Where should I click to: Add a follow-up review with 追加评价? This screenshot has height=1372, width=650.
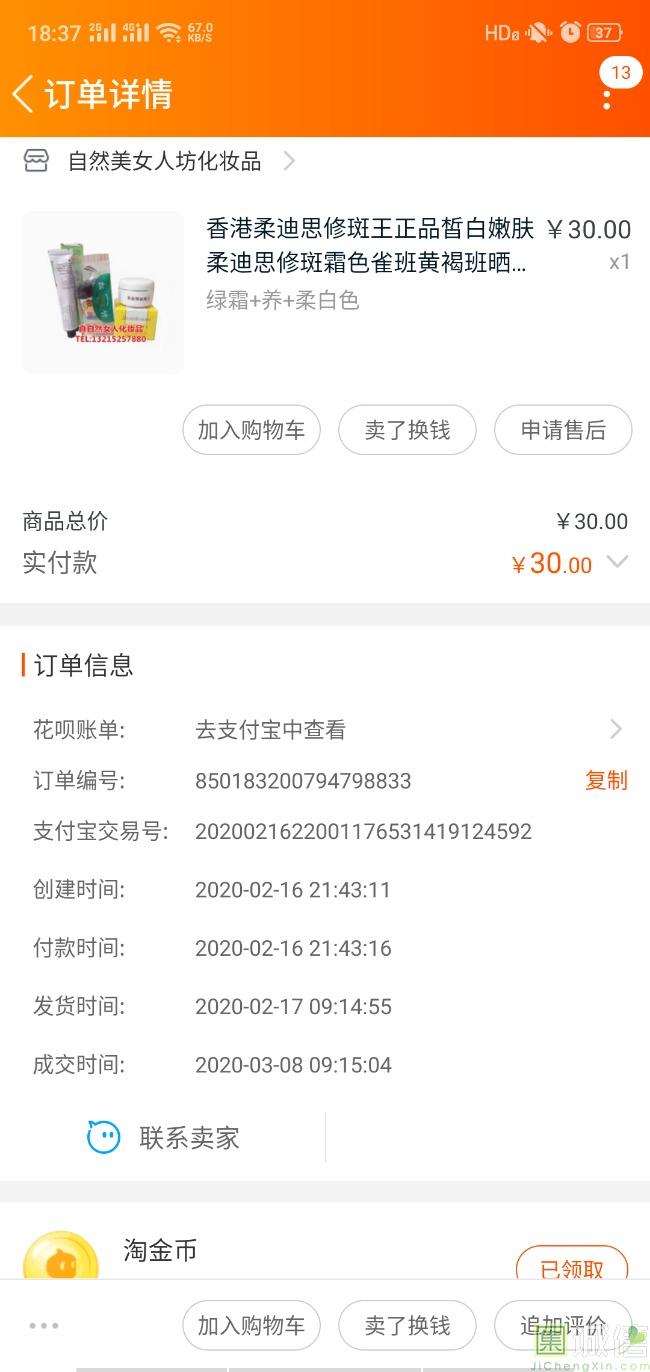coord(563,1326)
